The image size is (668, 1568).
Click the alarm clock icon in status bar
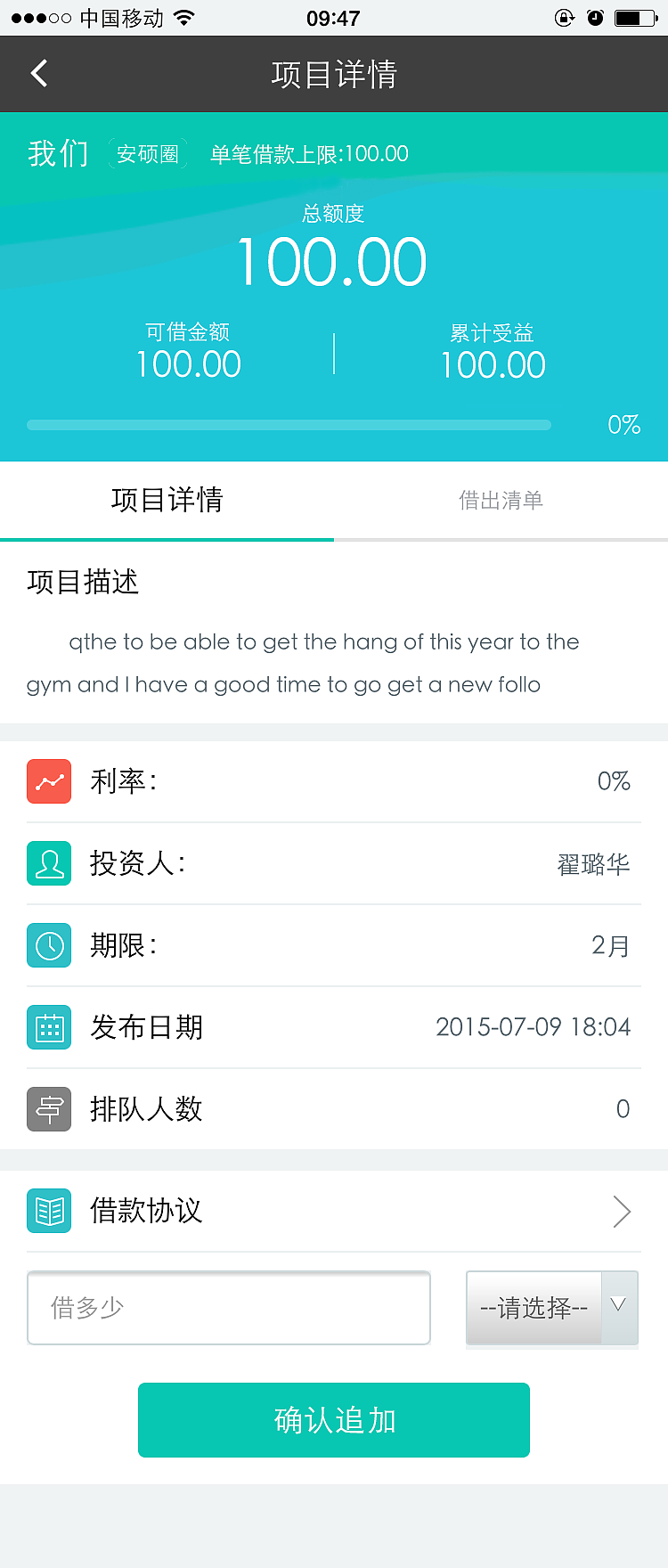[x=595, y=16]
